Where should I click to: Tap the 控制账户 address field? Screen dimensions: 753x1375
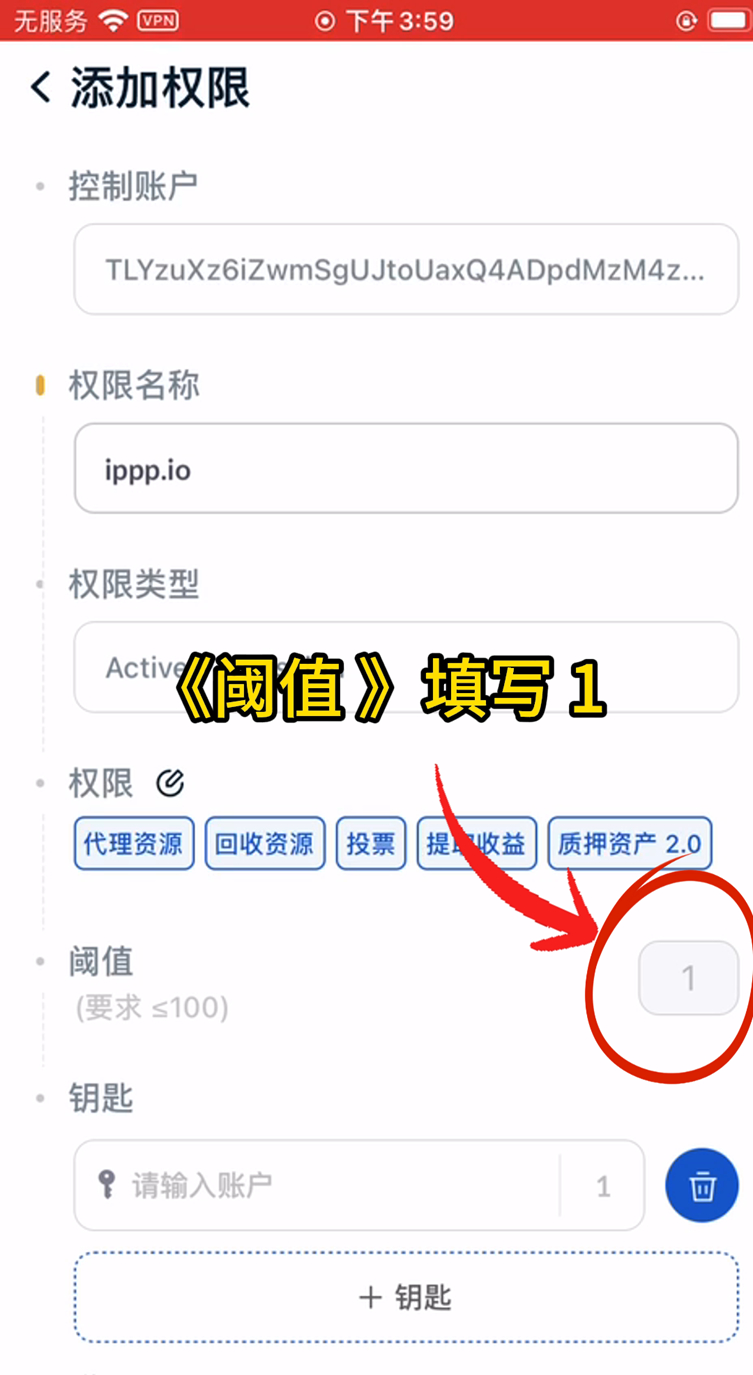point(405,270)
